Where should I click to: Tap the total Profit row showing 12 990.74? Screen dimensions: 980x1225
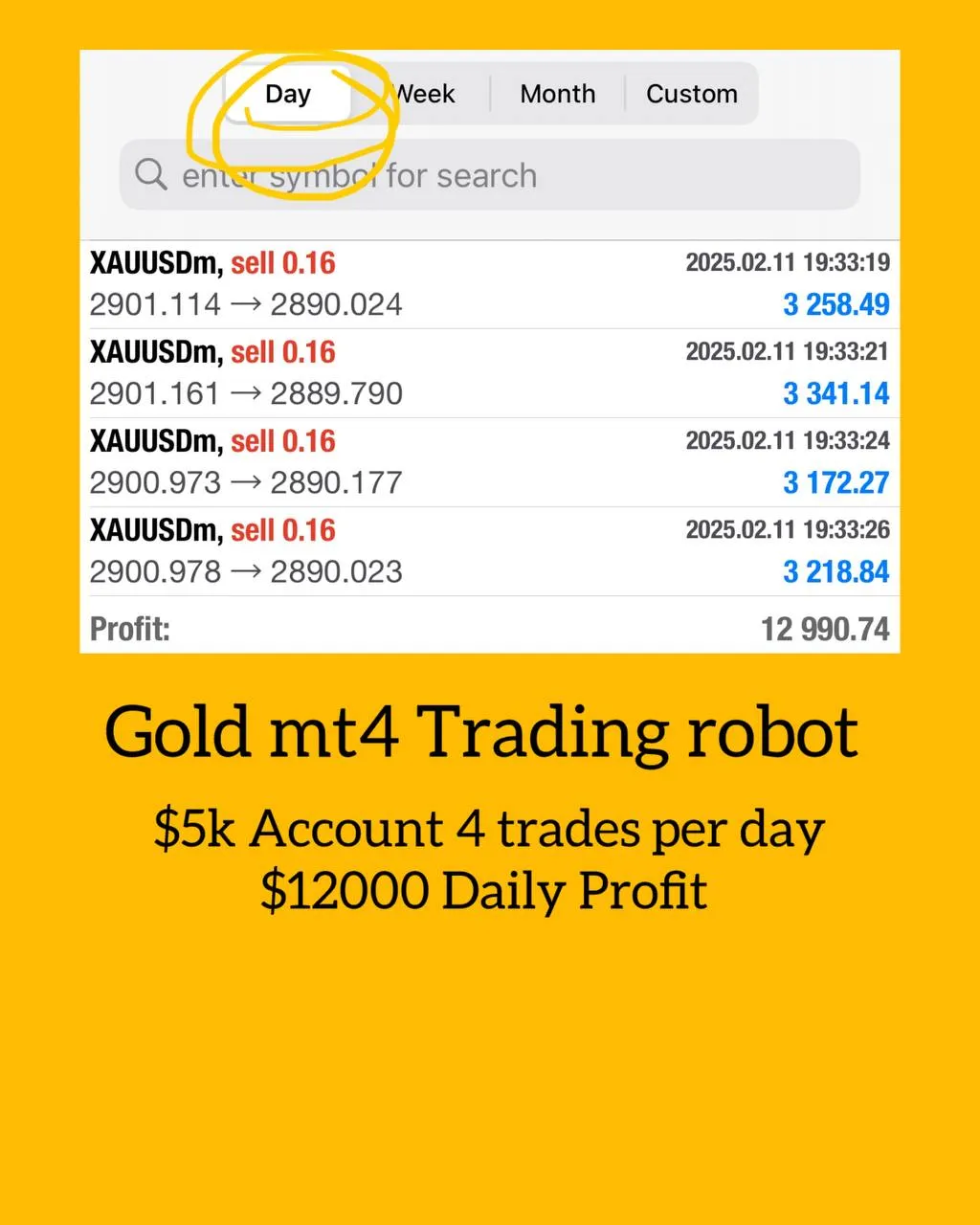(490, 629)
